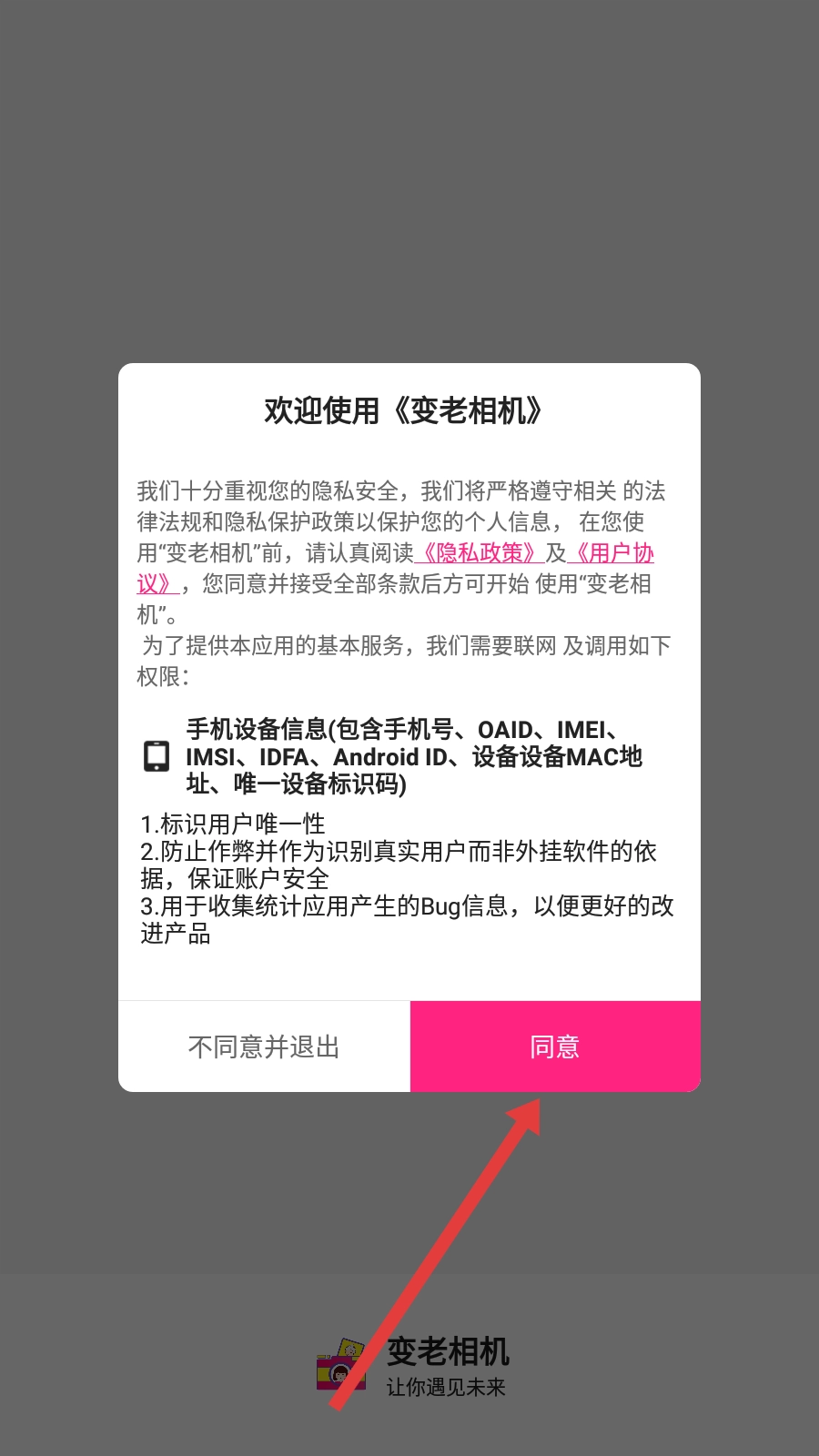Choose 不同意并退出 to decline and exit
Viewport: 819px width, 1456px height.
[264, 1046]
